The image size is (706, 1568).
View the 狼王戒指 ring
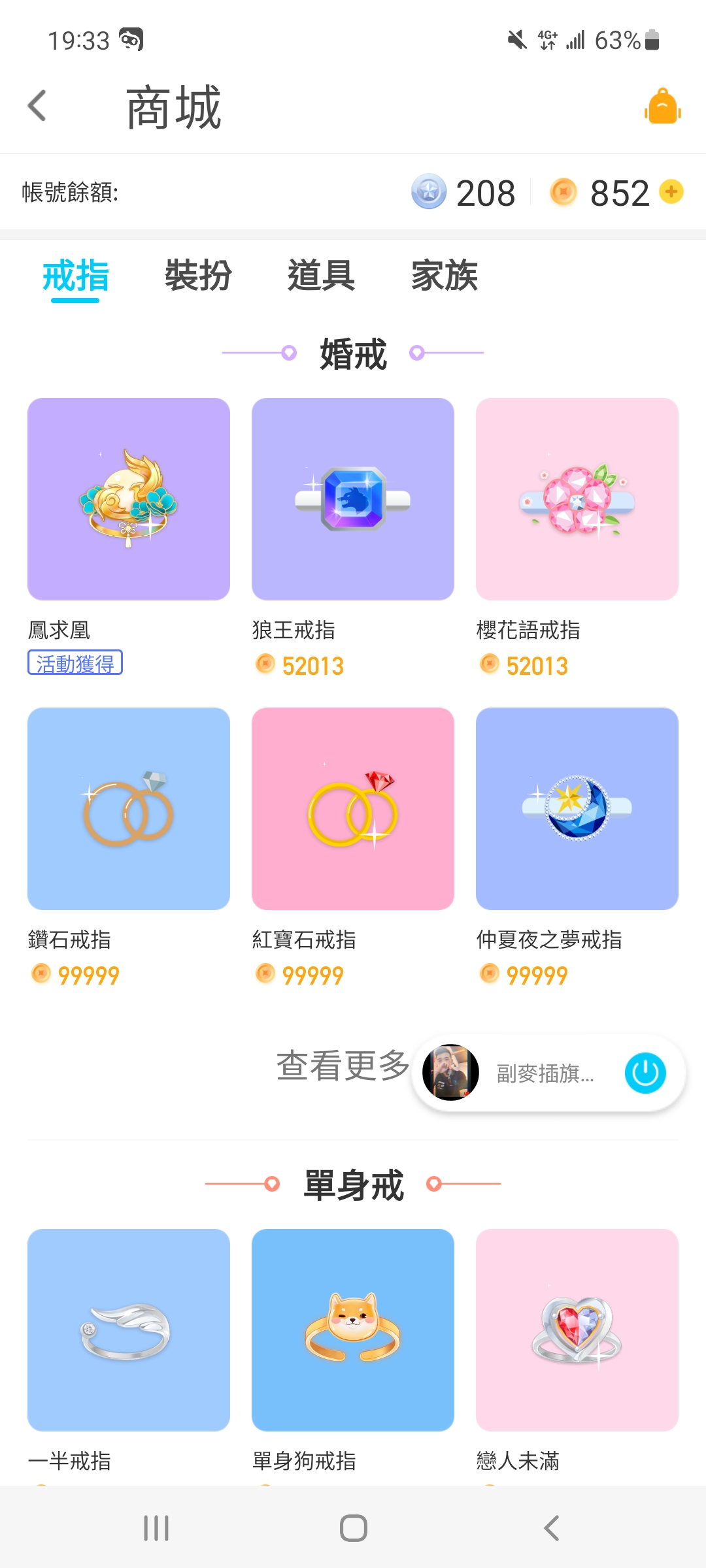tap(353, 499)
